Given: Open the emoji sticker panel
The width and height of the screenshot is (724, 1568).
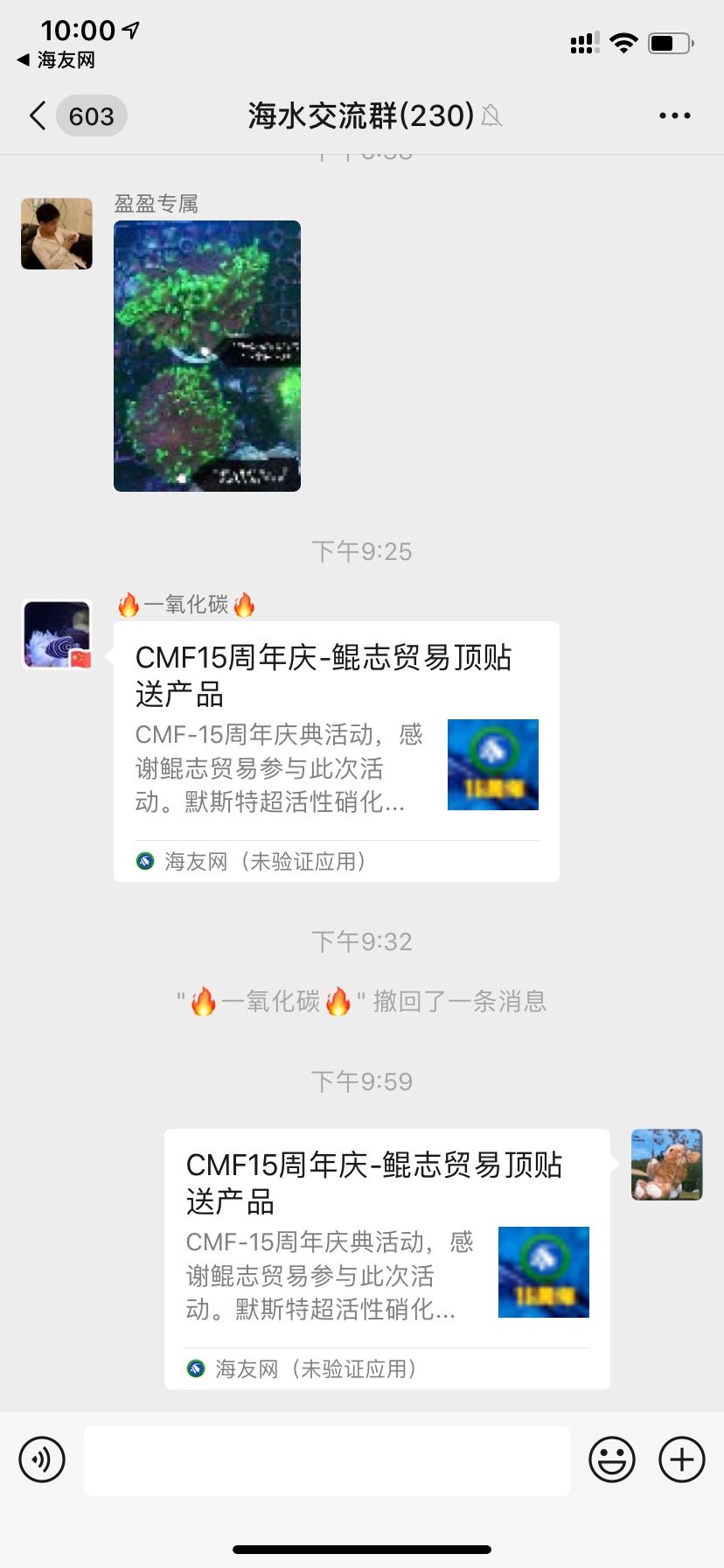Looking at the screenshot, I should (611, 1459).
